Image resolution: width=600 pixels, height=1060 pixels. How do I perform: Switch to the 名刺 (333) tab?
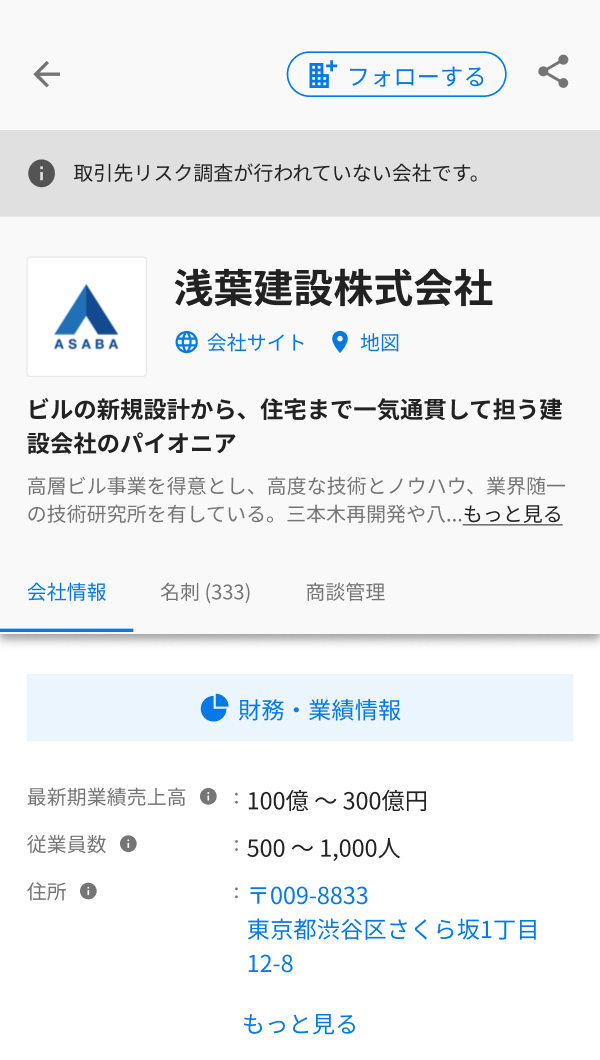(205, 592)
